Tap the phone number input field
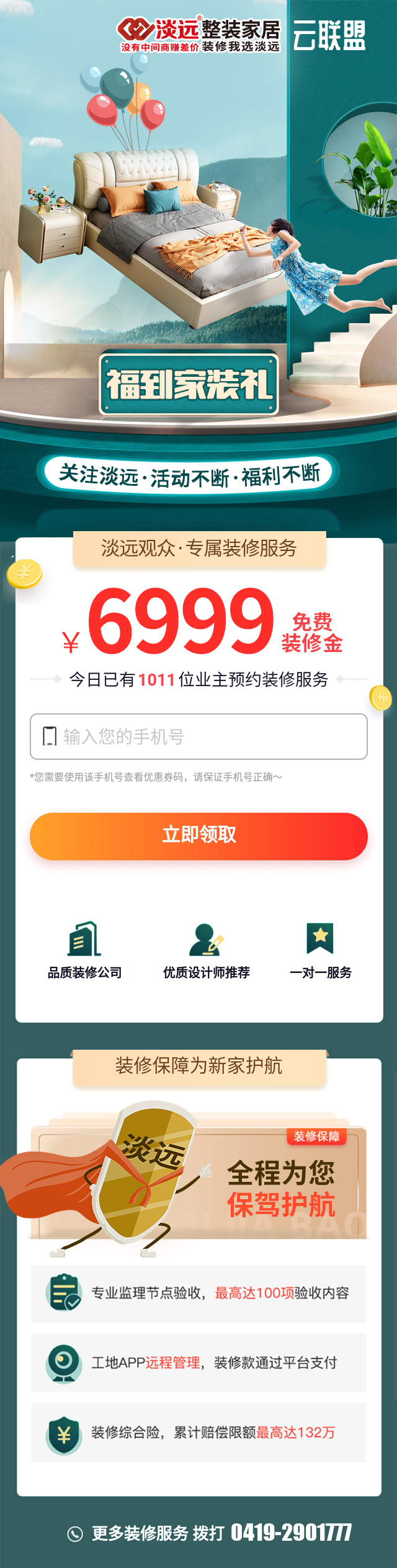Screen dimensions: 397x1568 tap(198, 736)
